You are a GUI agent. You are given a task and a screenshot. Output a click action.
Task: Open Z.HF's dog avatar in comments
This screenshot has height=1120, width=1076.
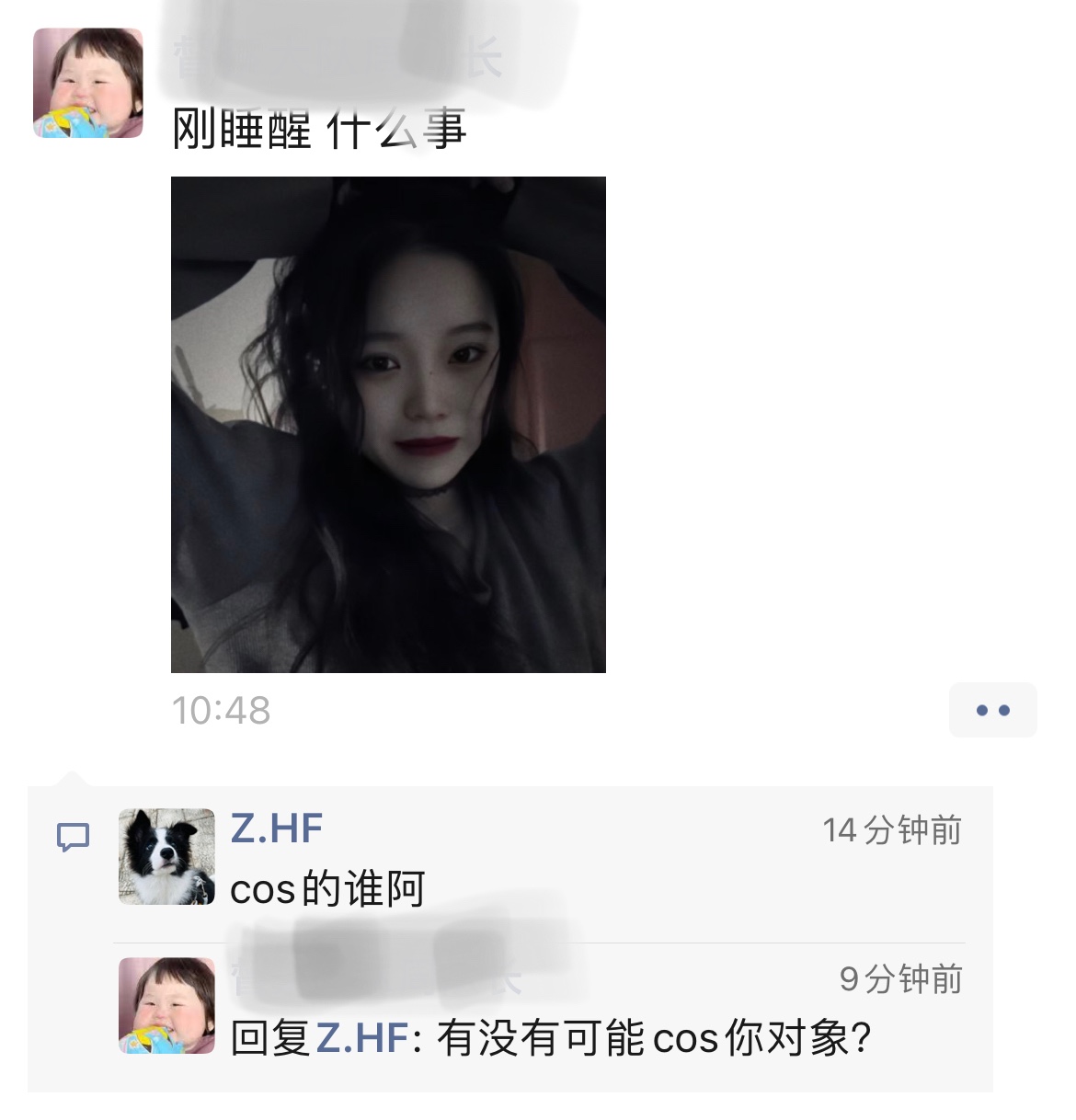click(166, 856)
